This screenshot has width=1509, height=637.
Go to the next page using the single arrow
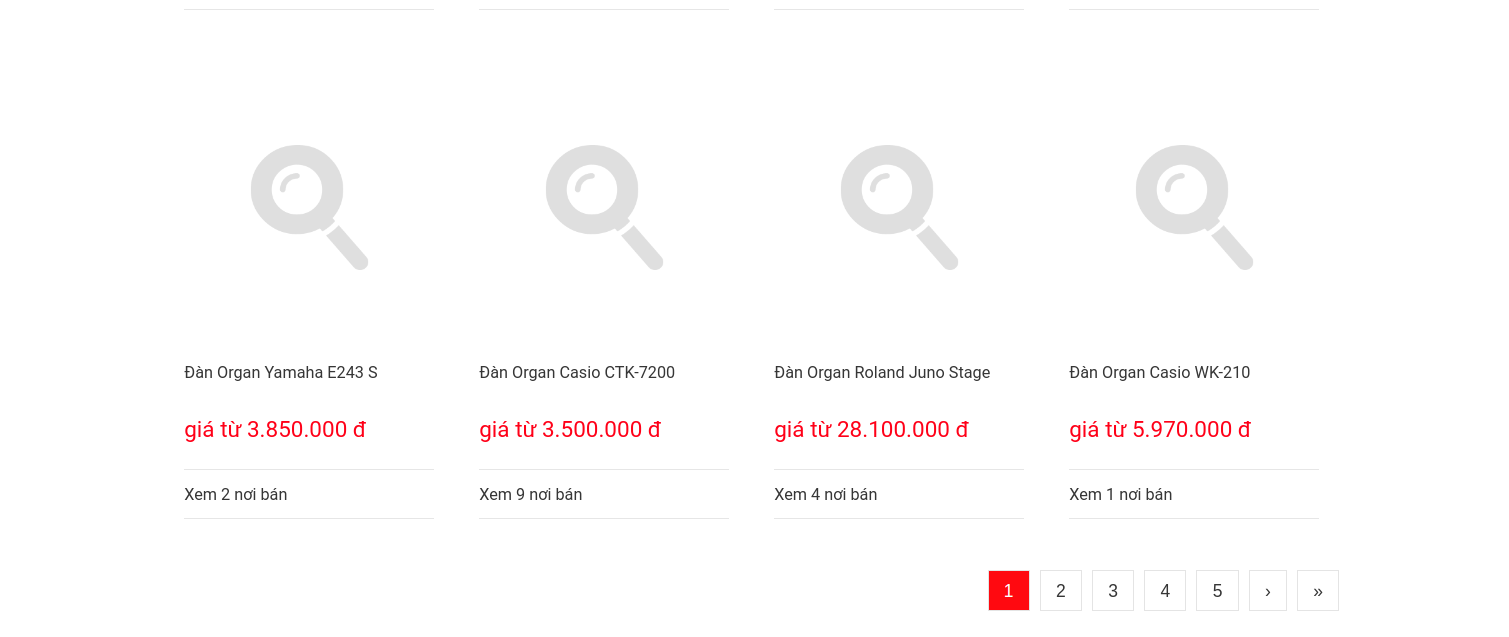pyautogui.click(x=1268, y=591)
